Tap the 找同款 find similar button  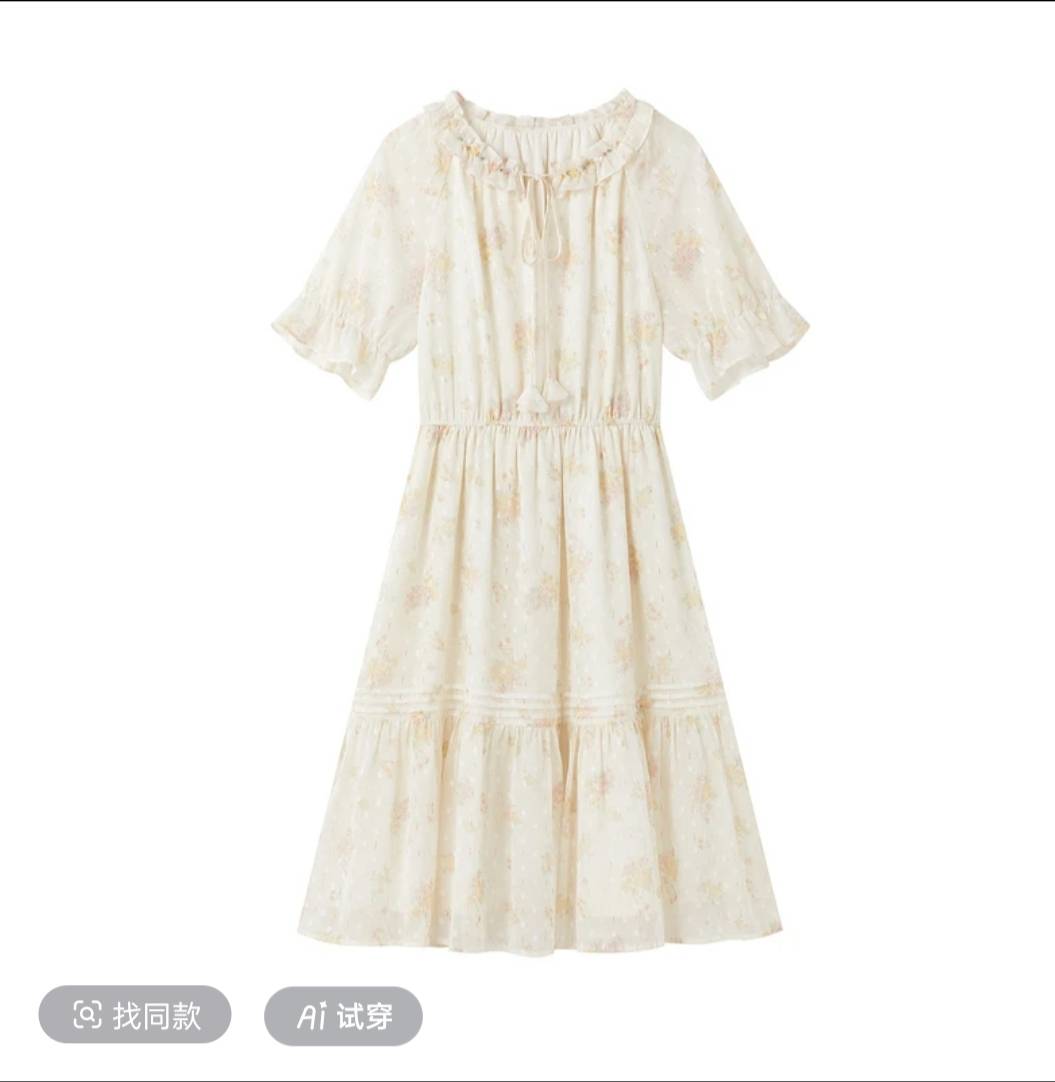(x=135, y=1015)
